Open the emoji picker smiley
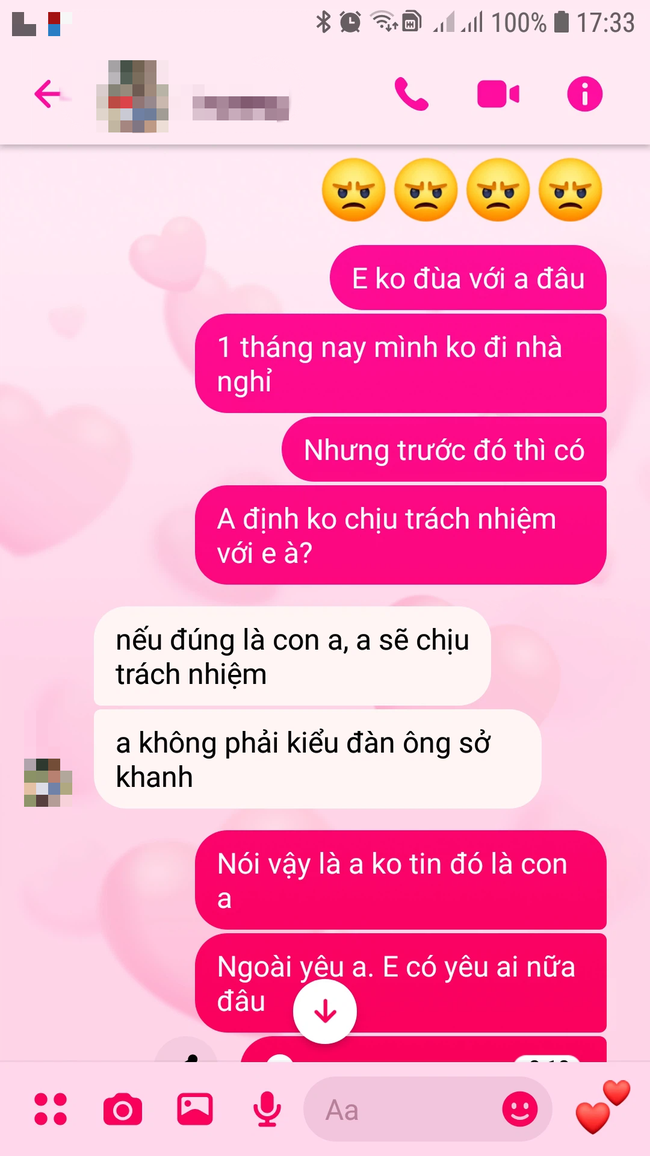 [x=520, y=1109]
